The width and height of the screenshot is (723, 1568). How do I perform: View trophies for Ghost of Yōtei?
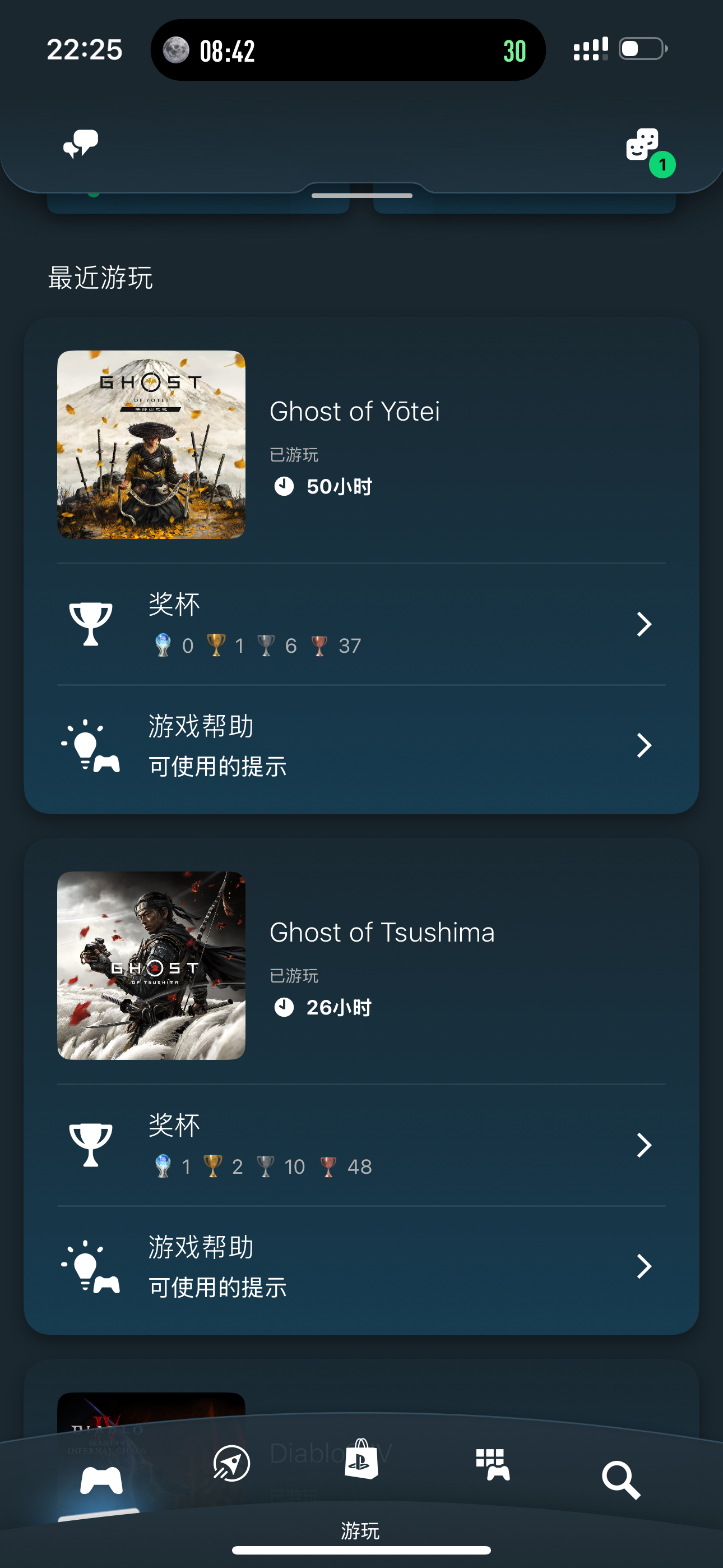click(360, 625)
